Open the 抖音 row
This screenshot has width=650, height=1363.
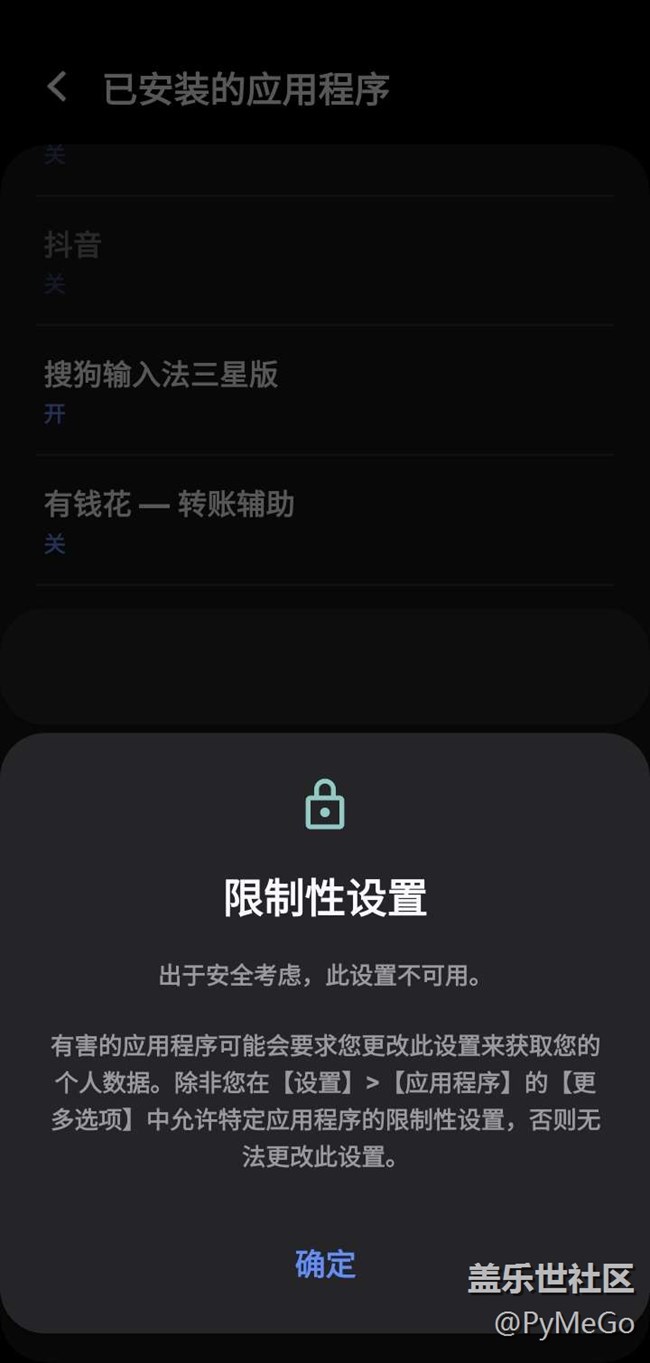tap(325, 261)
